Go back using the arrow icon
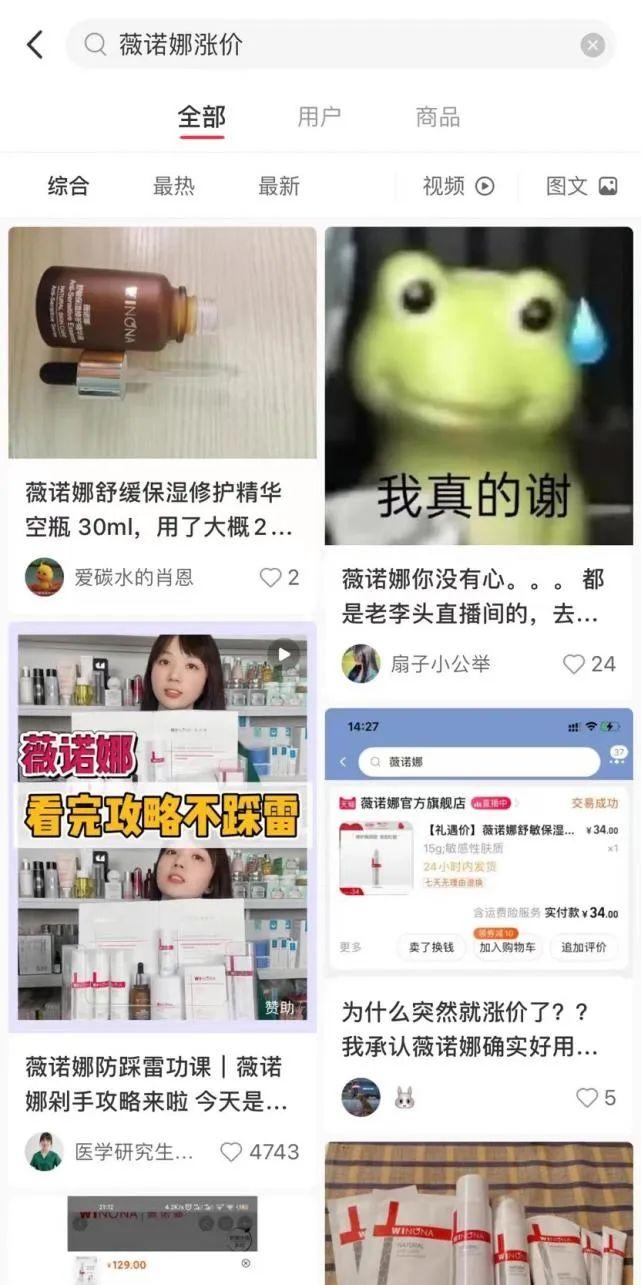The height and width of the screenshot is (1285, 641). tap(35, 44)
